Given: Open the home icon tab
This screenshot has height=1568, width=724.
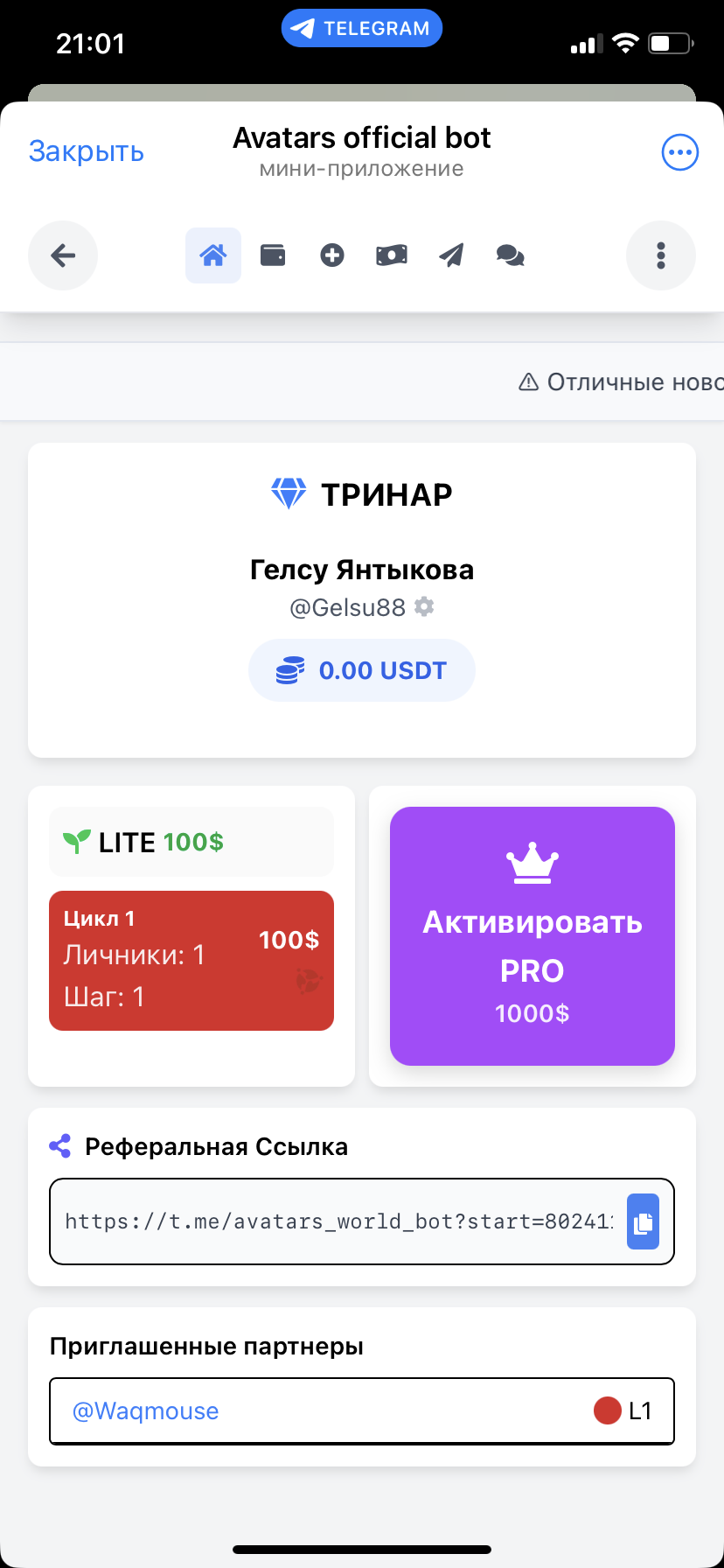Looking at the screenshot, I should coord(213,255).
